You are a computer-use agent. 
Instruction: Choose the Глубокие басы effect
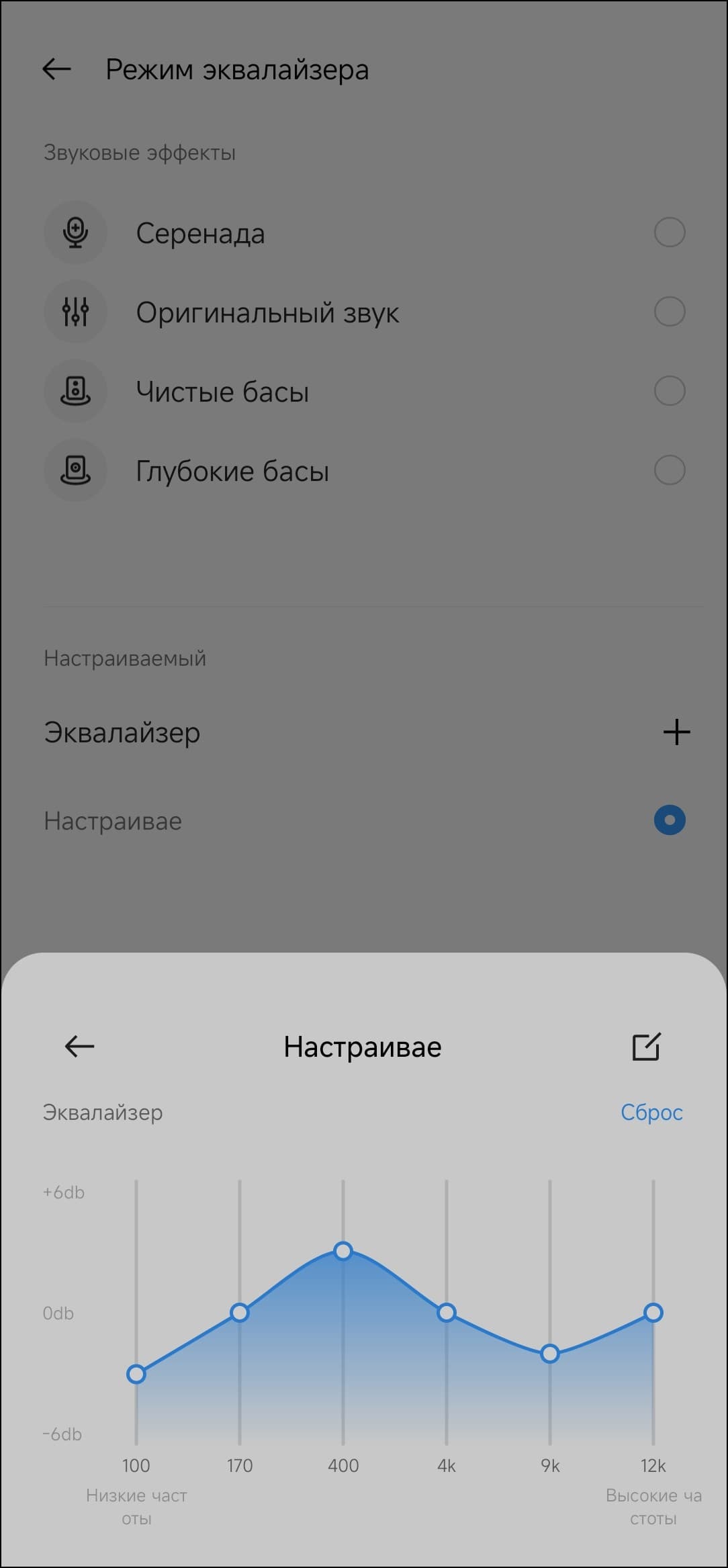point(669,470)
